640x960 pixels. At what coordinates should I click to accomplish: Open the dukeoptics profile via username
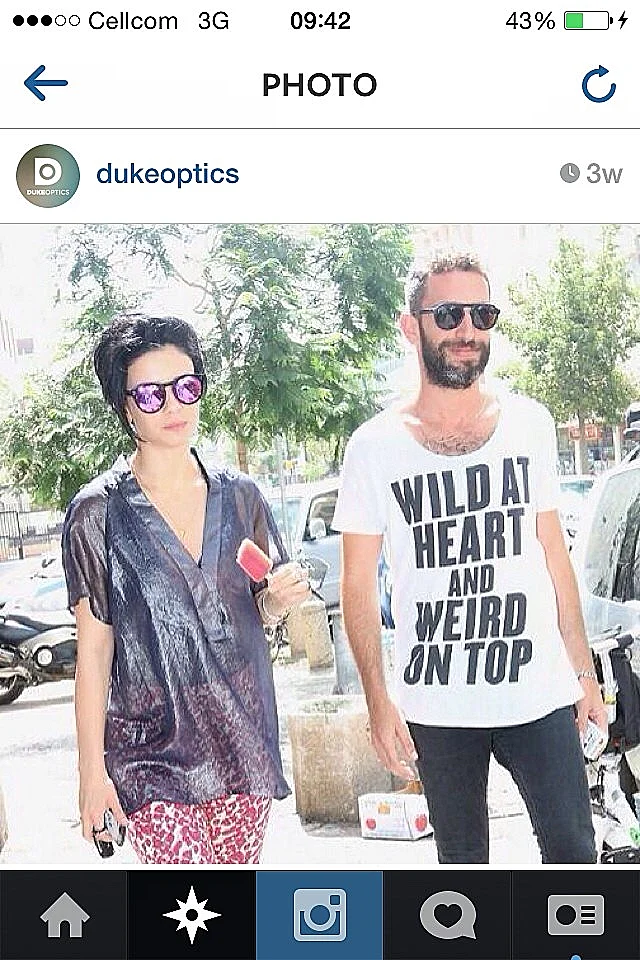pyautogui.click(x=167, y=174)
